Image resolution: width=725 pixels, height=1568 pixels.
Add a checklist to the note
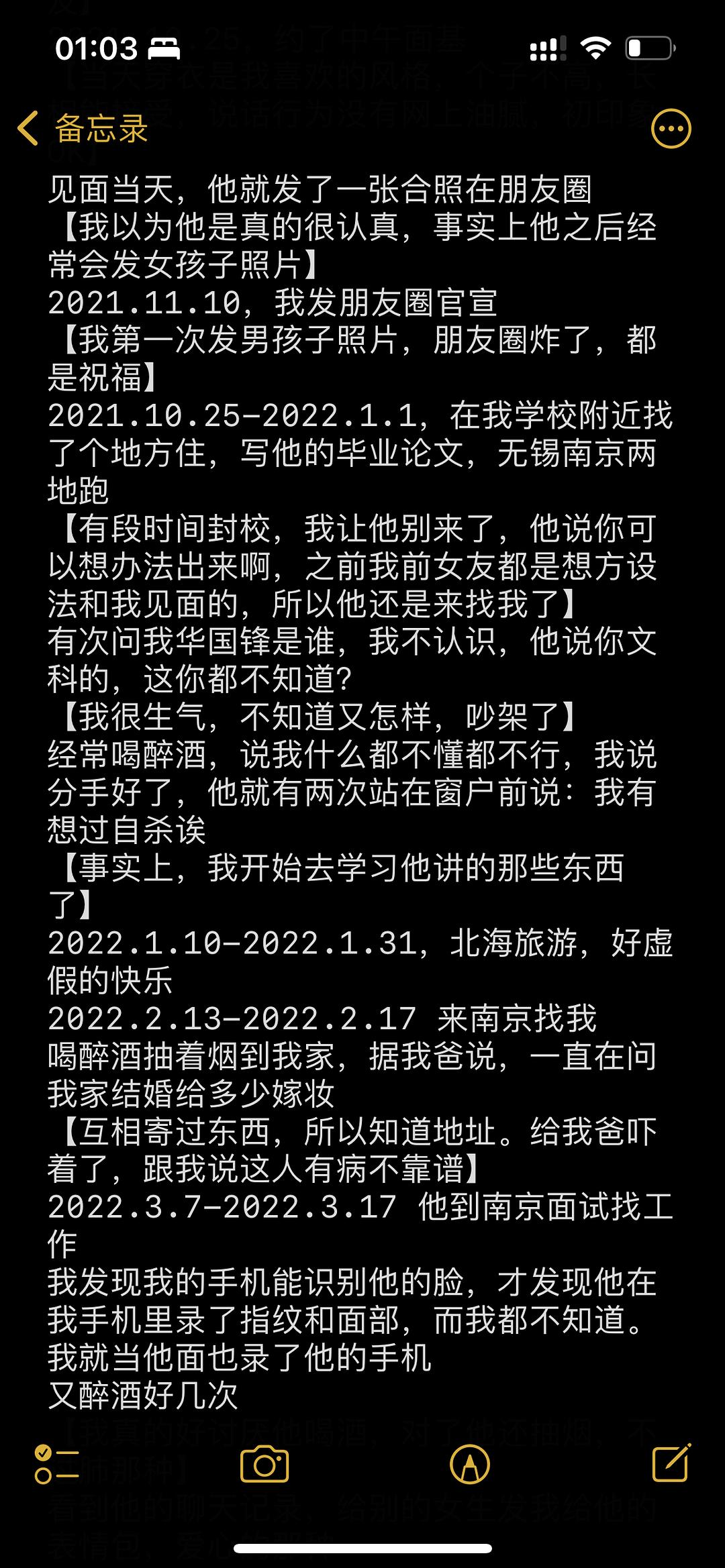[x=56, y=1465]
